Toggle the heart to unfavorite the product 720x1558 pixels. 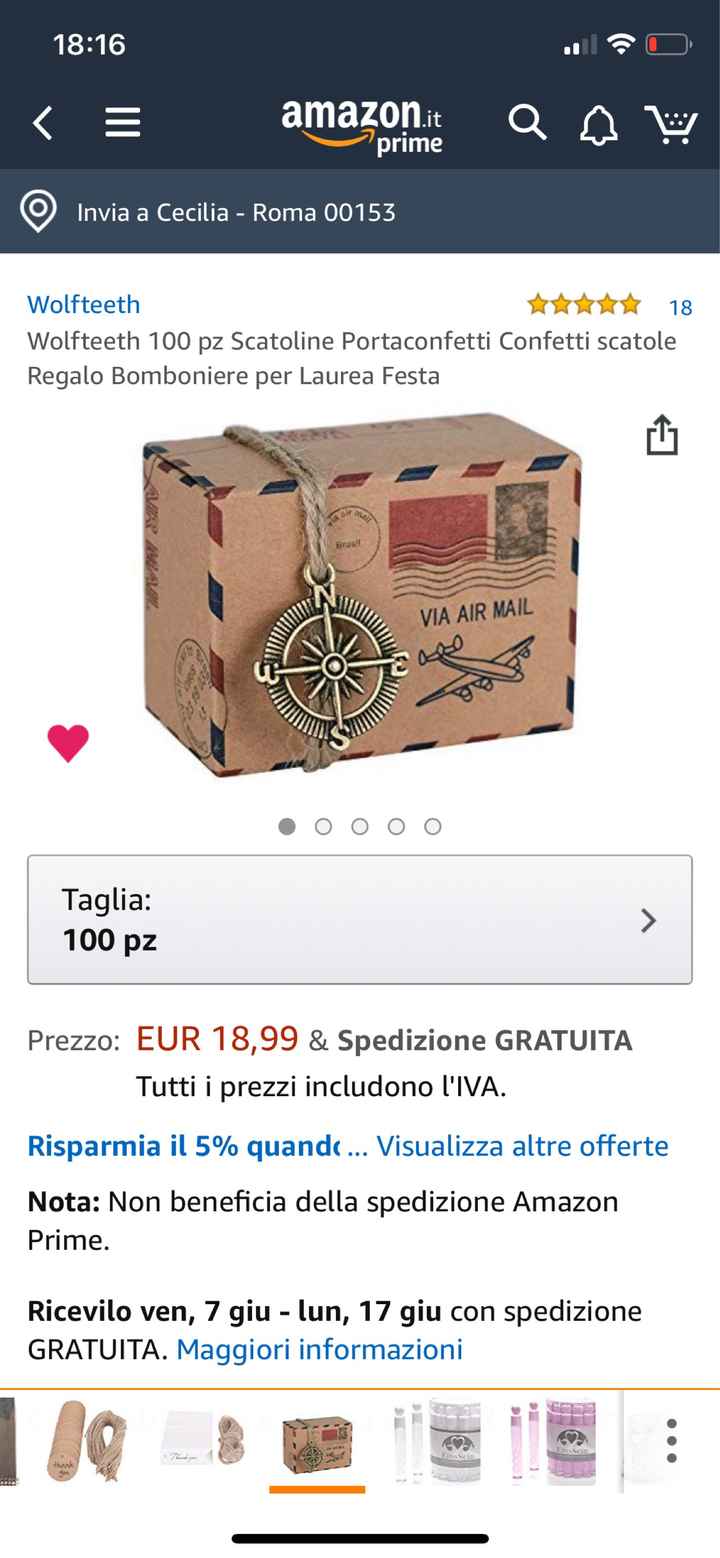click(67, 742)
